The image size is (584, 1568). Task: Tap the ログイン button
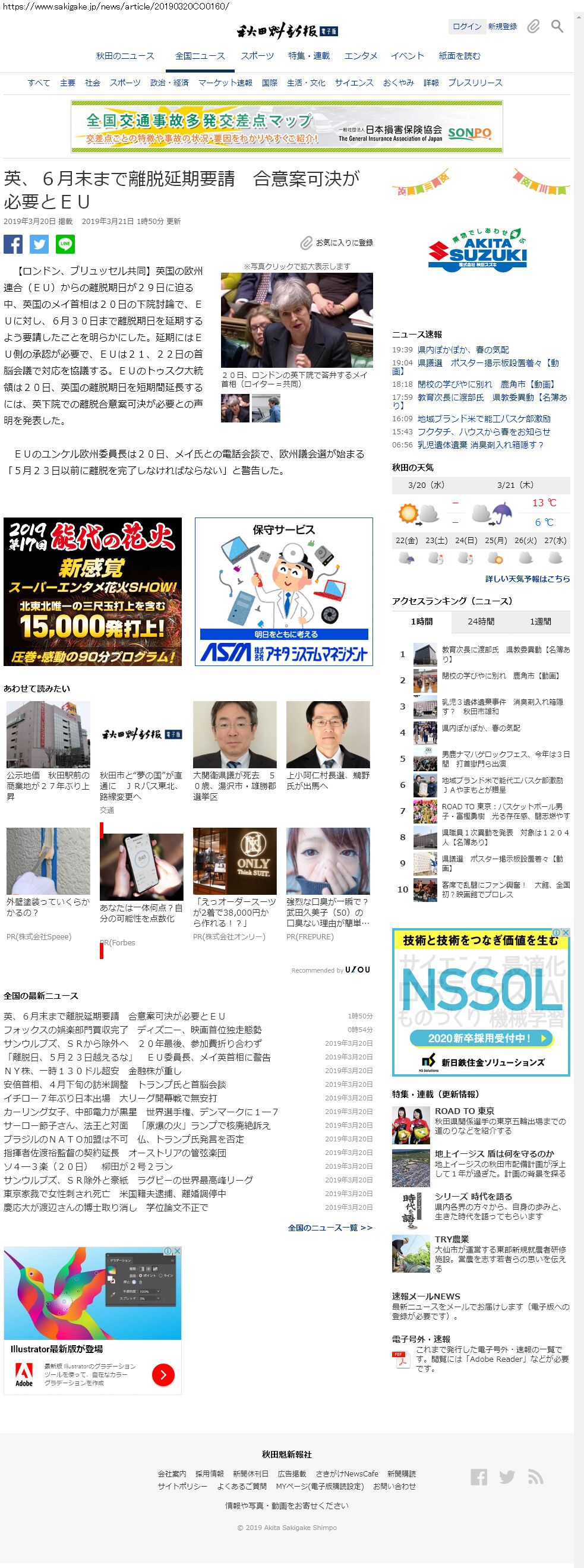point(466,27)
